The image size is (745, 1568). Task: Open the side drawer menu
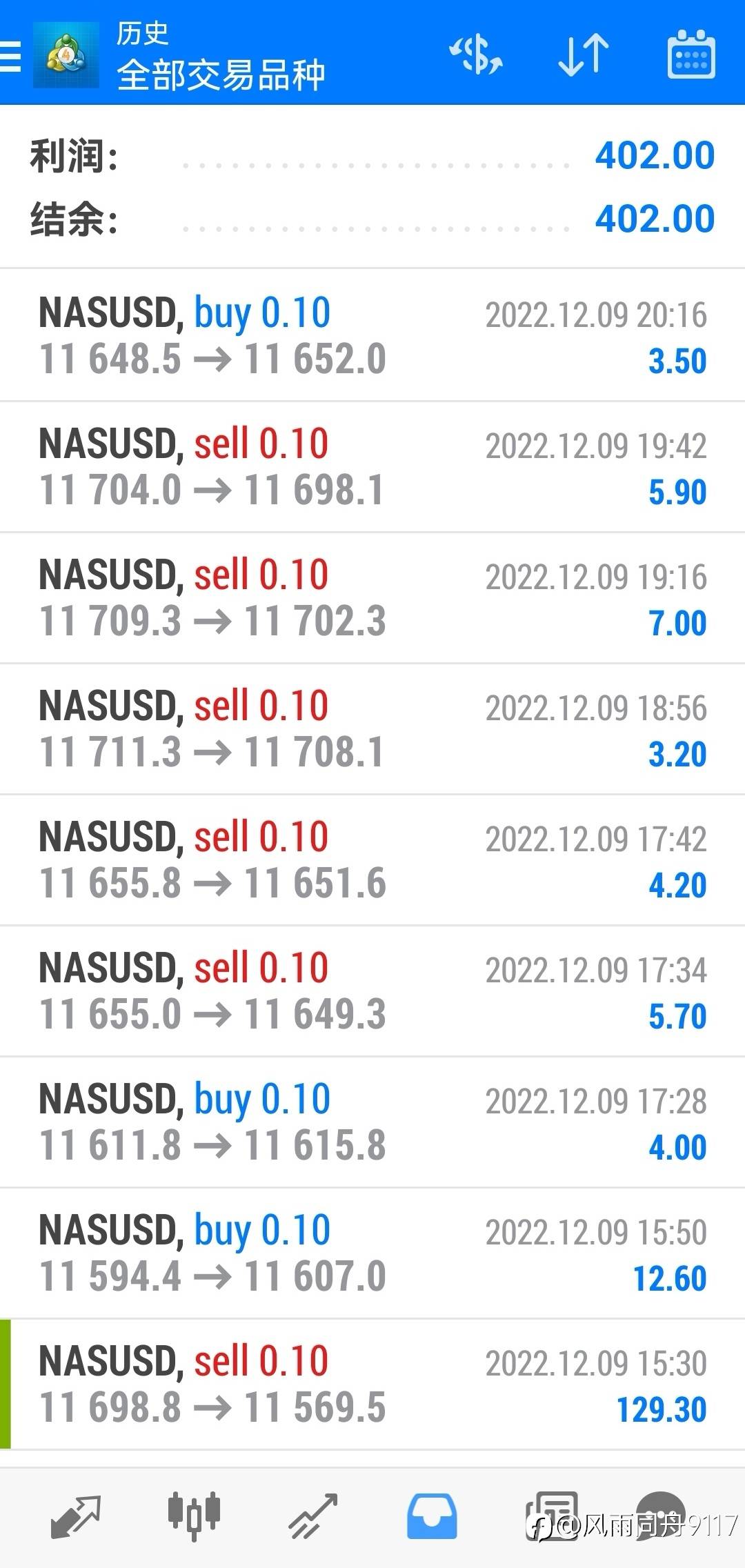[x=11, y=55]
